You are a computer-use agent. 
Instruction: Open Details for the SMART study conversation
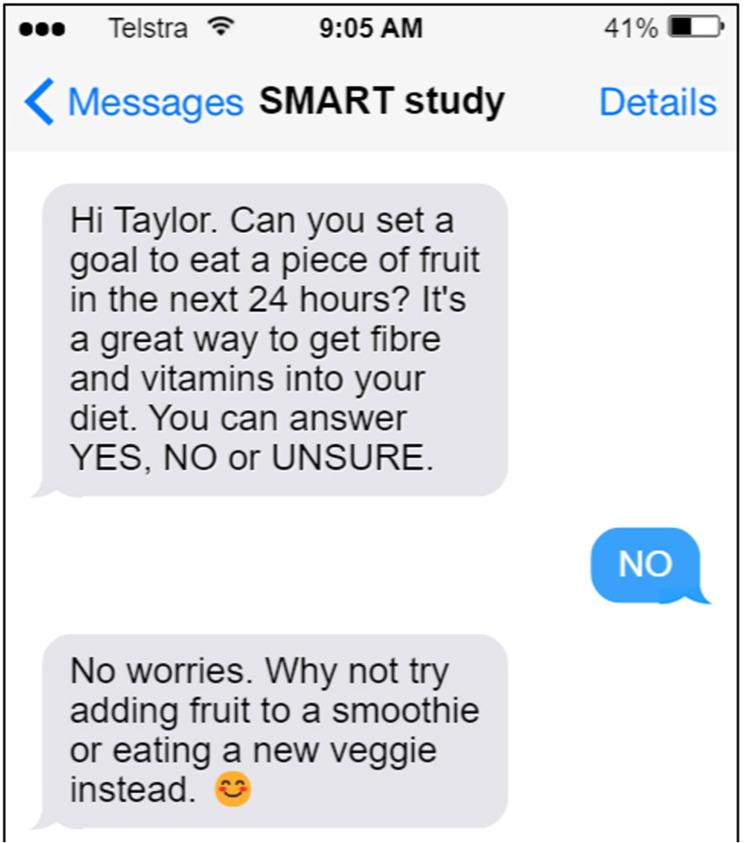click(x=657, y=102)
